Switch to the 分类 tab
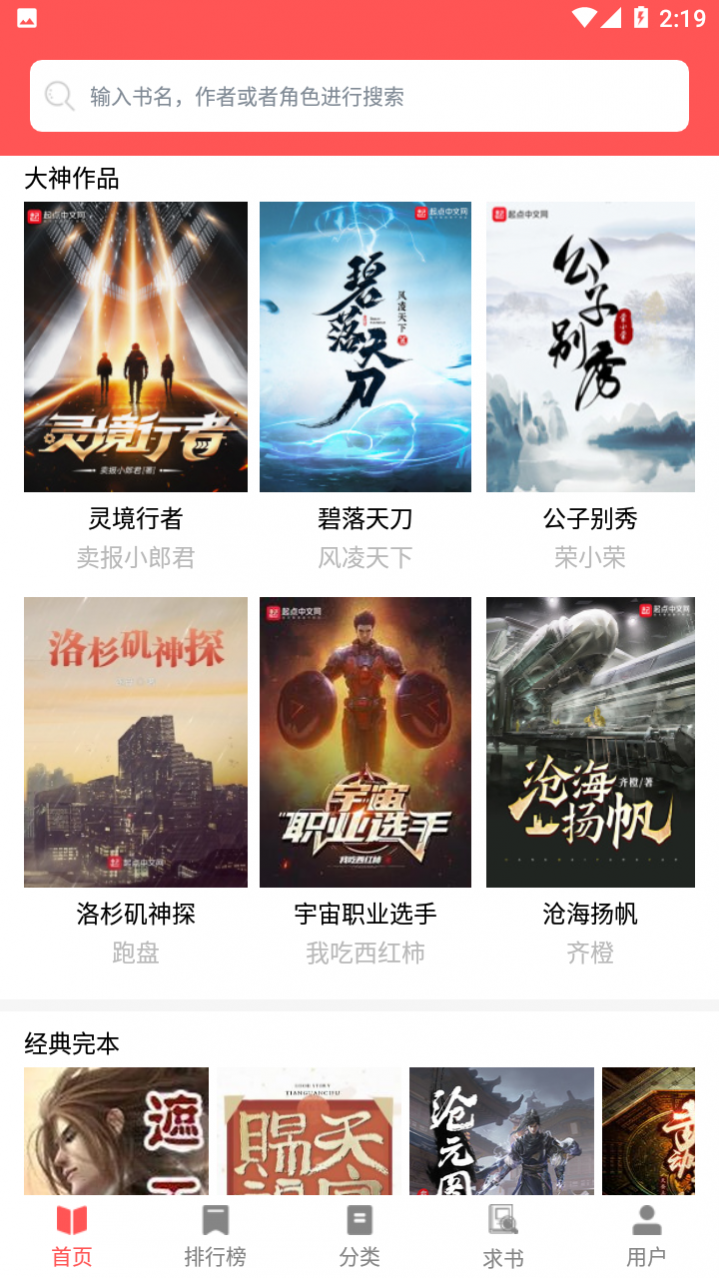The height and width of the screenshot is (1278, 719). point(359,1236)
